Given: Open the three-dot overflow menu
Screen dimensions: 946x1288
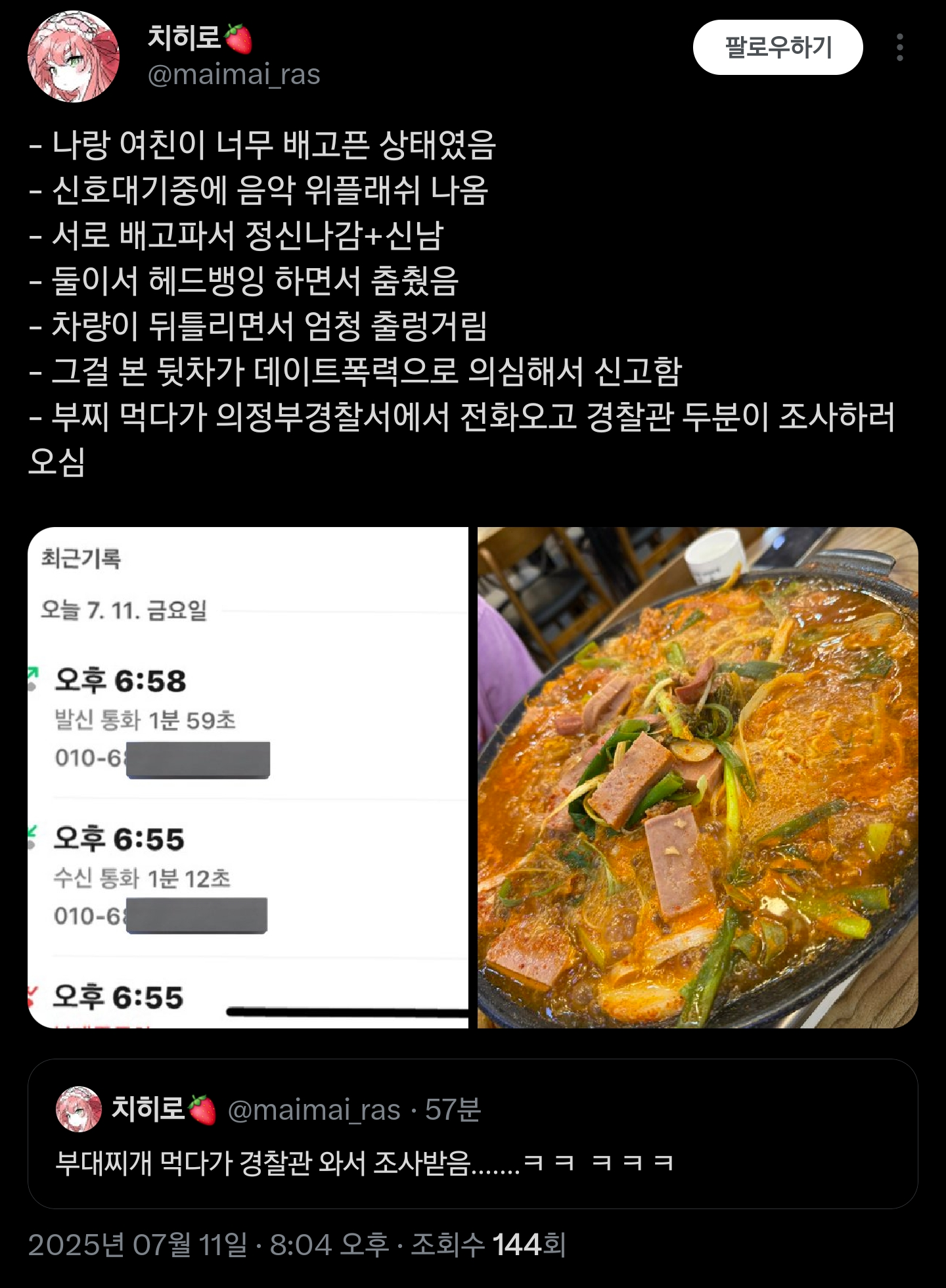Looking at the screenshot, I should pyautogui.click(x=899, y=47).
